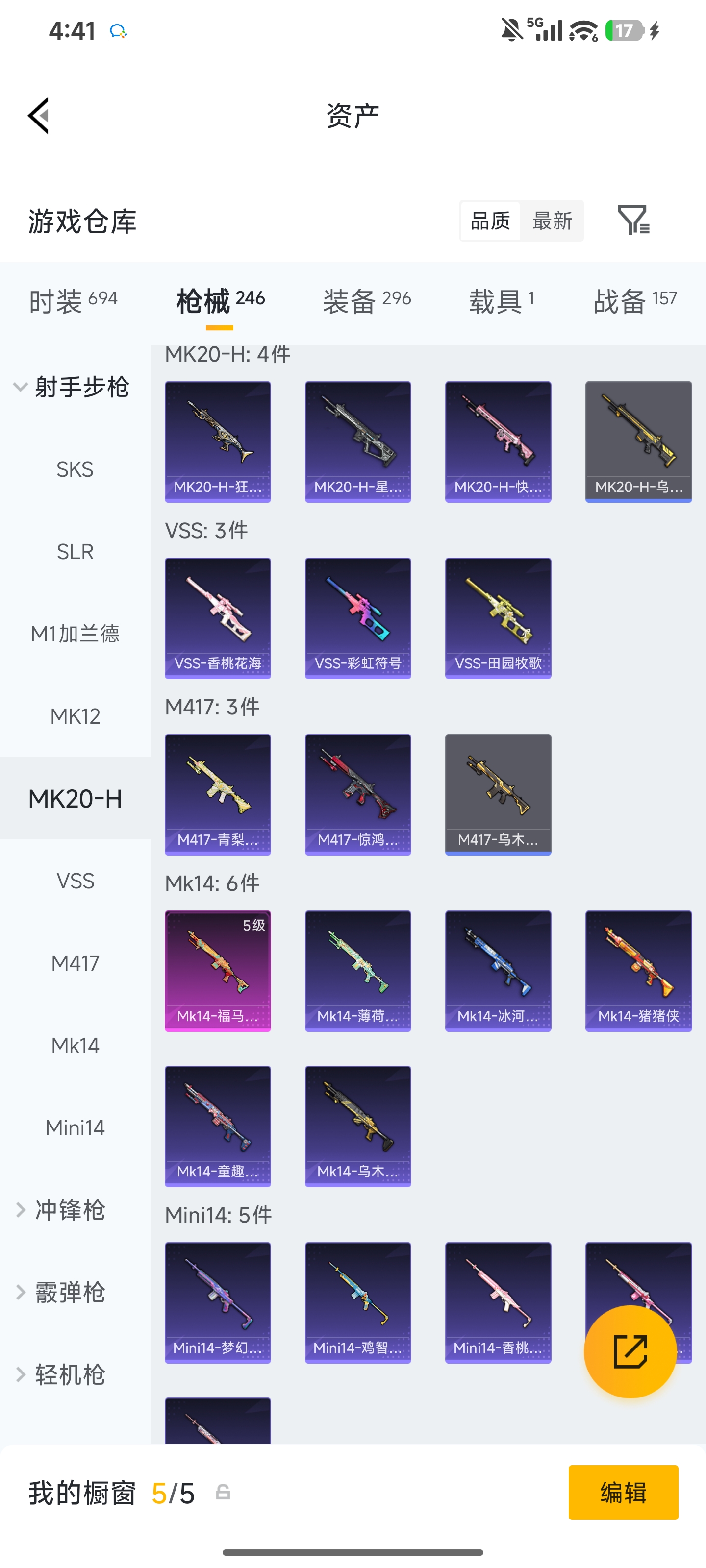Image resolution: width=706 pixels, height=1568 pixels.
Task: Open the VSS-彩虹符号 skin tile
Action: coord(357,618)
